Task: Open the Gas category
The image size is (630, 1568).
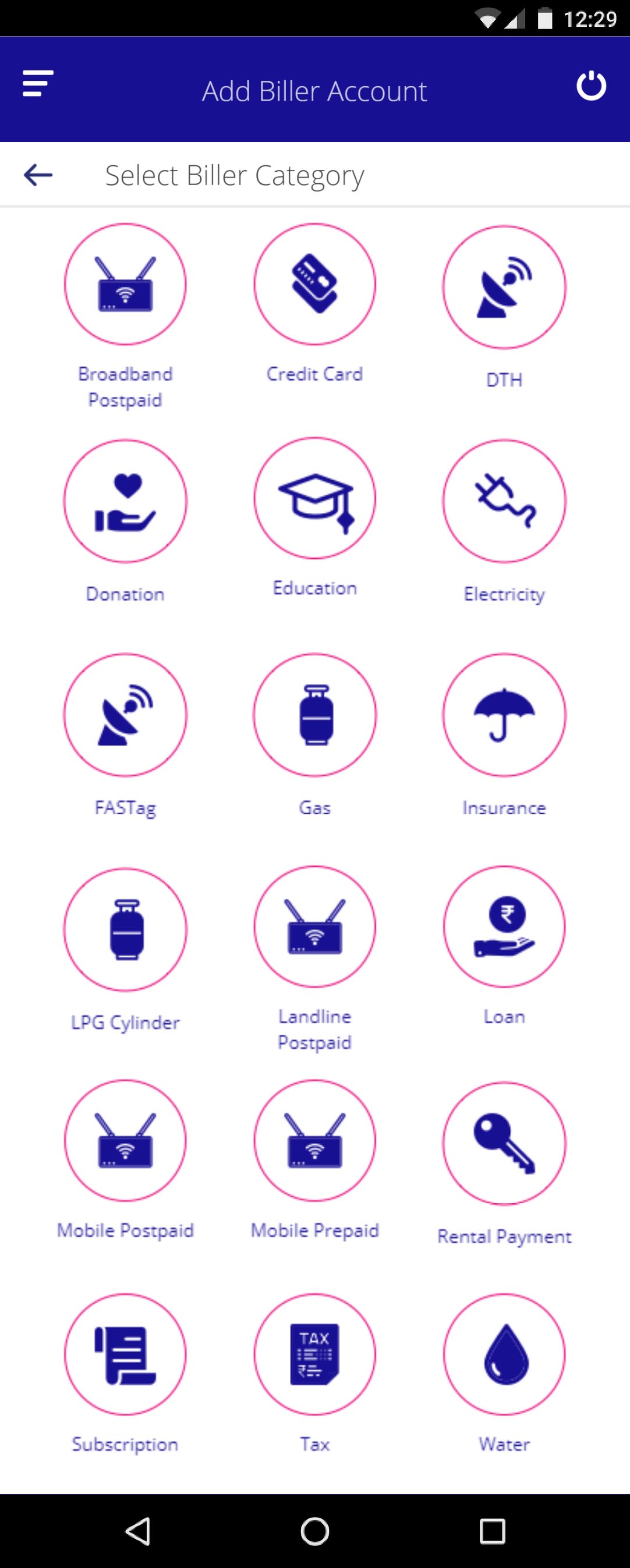Action: pos(314,715)
